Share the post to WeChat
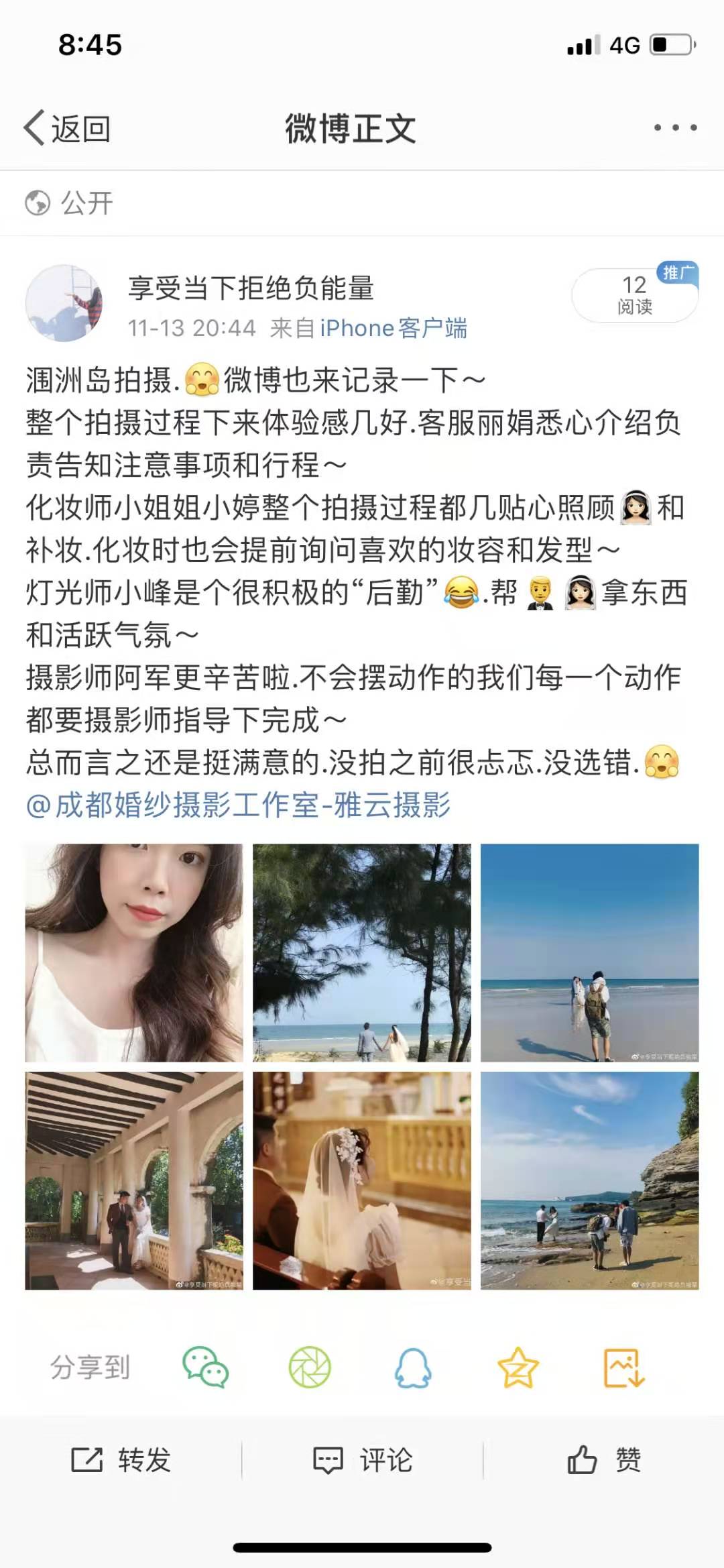This screenshot has width=724, height=1568. [x=206, y=1367]
